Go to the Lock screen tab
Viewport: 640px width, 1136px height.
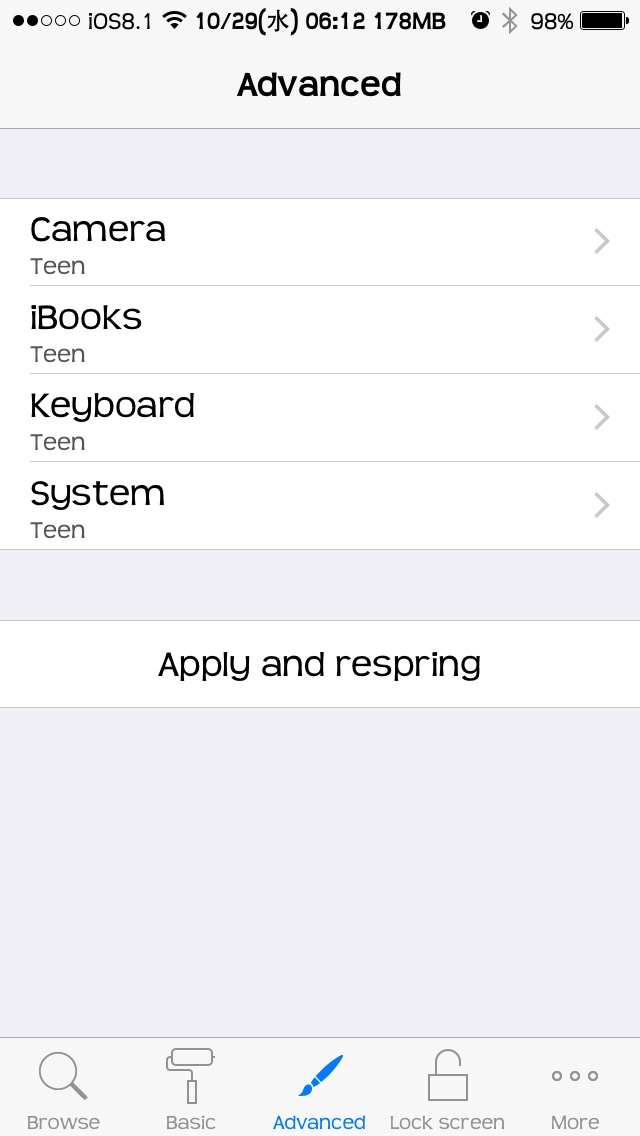pos(447,1088)
